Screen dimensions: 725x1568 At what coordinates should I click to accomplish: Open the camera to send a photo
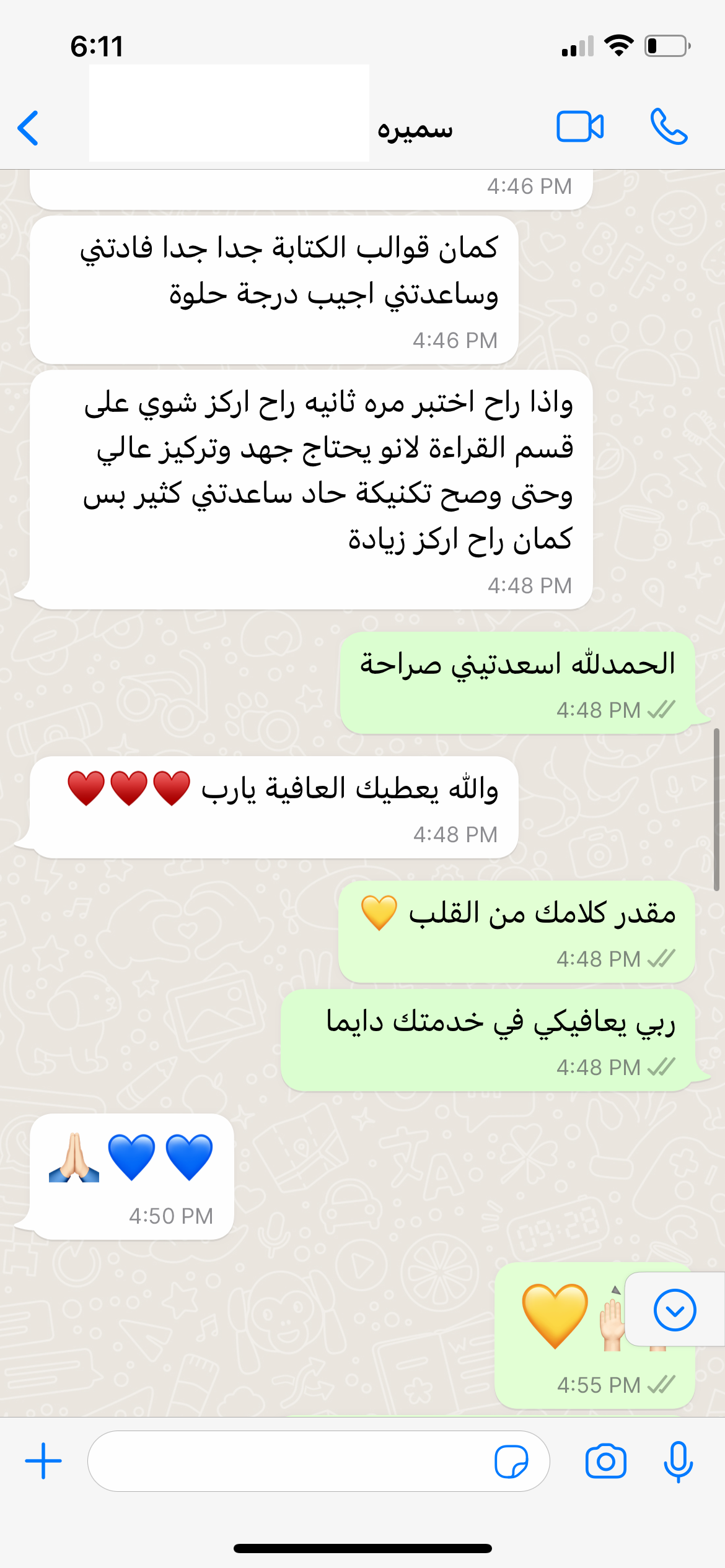pyautogui.click(x=605, y=1461)
